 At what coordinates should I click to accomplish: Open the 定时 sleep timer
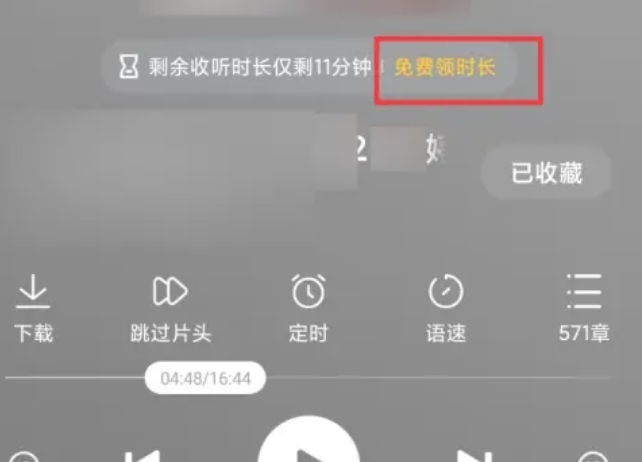pos(308,307)
